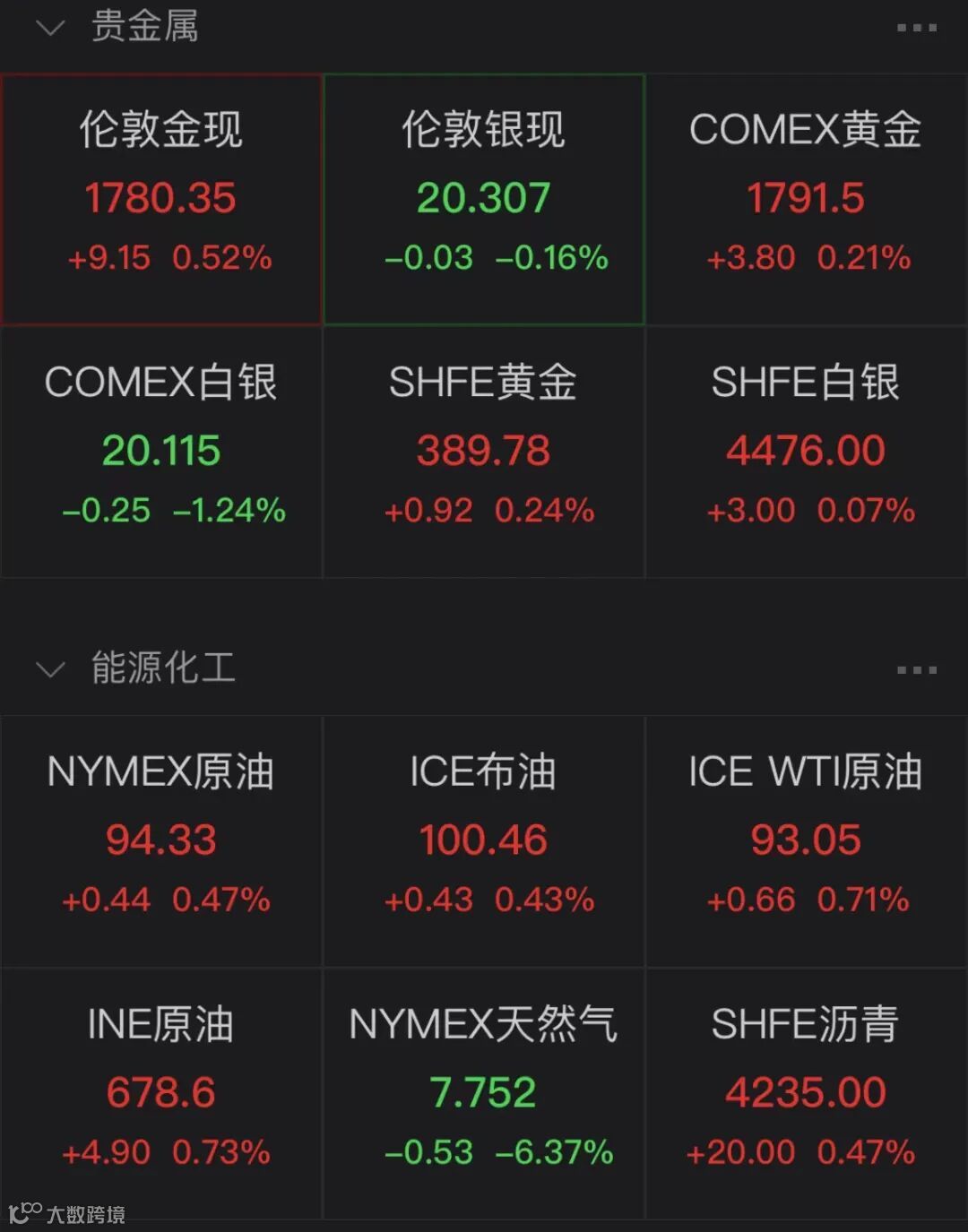Open the 伦敦银现 quote tile
968x1232 pixels.
pyautogui.click(x=484, y=199)
